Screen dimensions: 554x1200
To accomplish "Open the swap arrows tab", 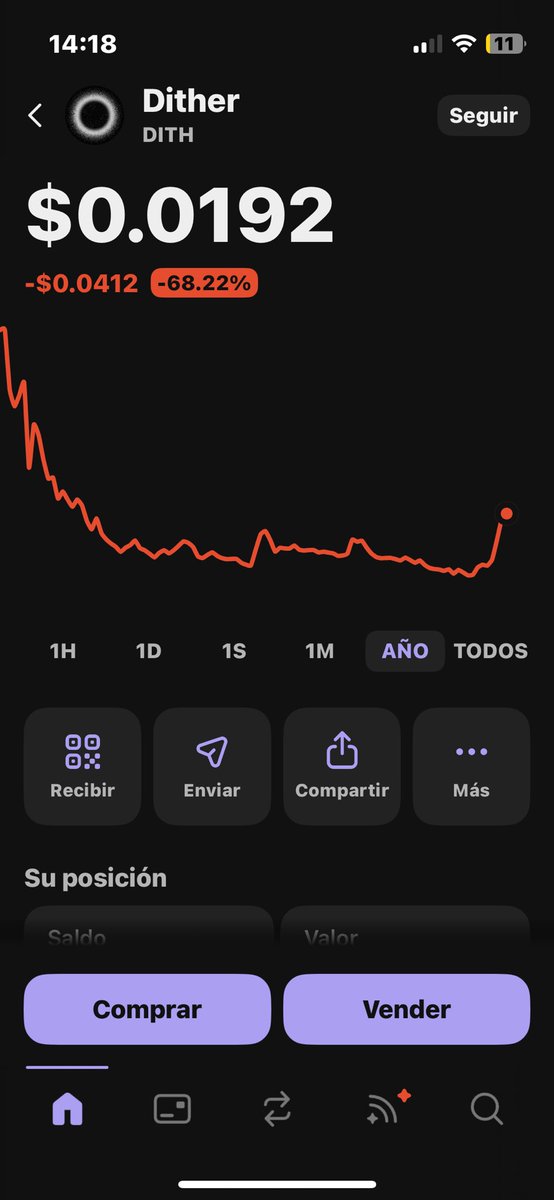I will pos(277,1109).
